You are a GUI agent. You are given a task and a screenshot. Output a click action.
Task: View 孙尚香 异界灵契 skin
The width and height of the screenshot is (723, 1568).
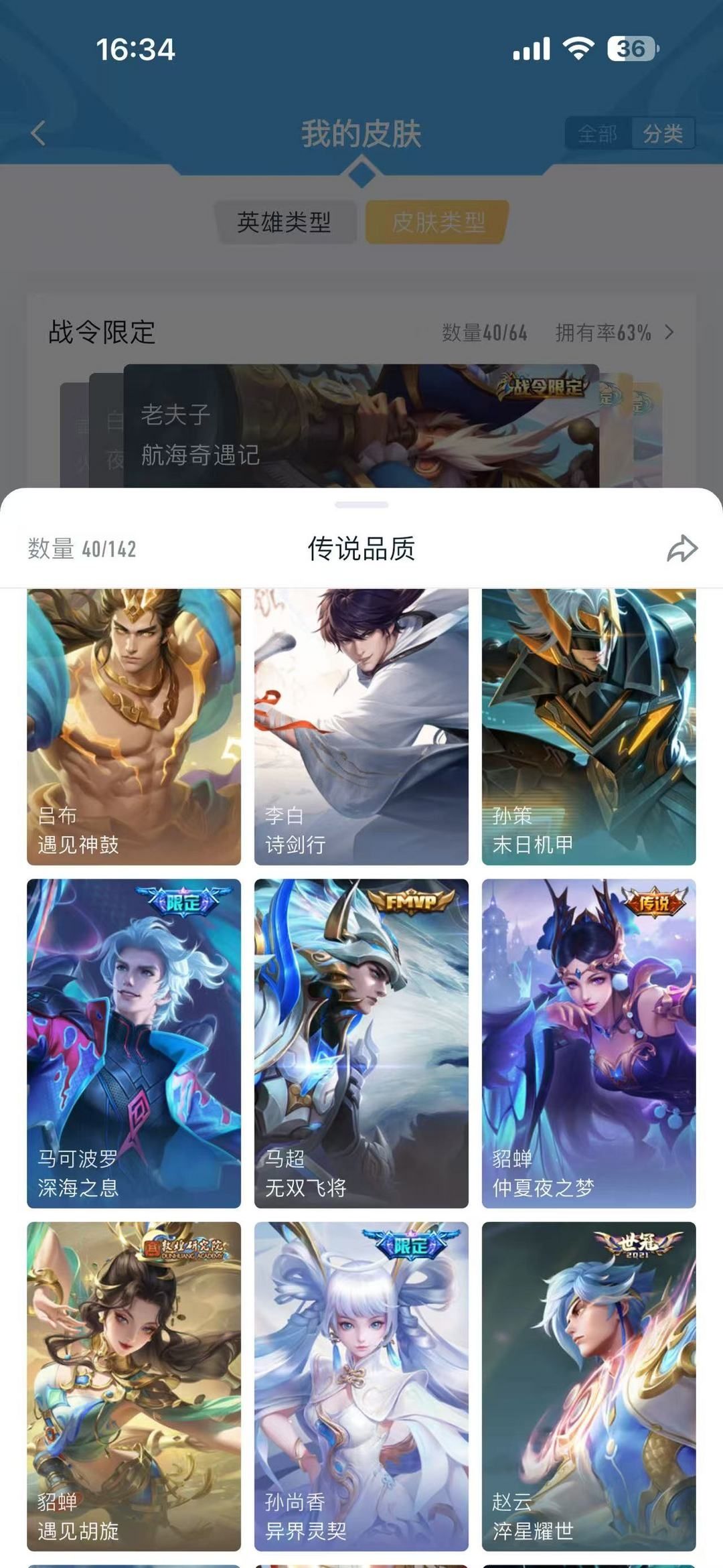point(361,1386)
